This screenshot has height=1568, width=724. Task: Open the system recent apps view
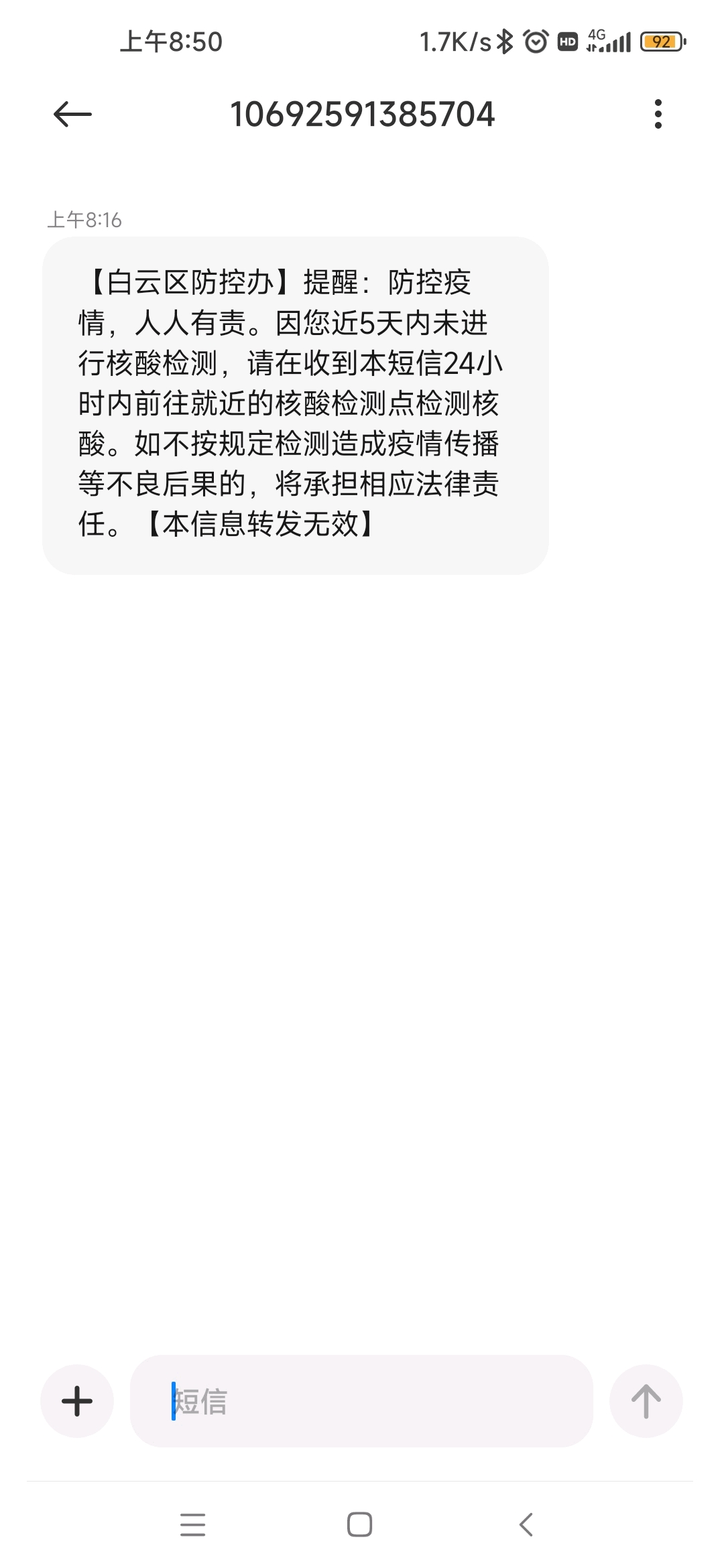193,1524
